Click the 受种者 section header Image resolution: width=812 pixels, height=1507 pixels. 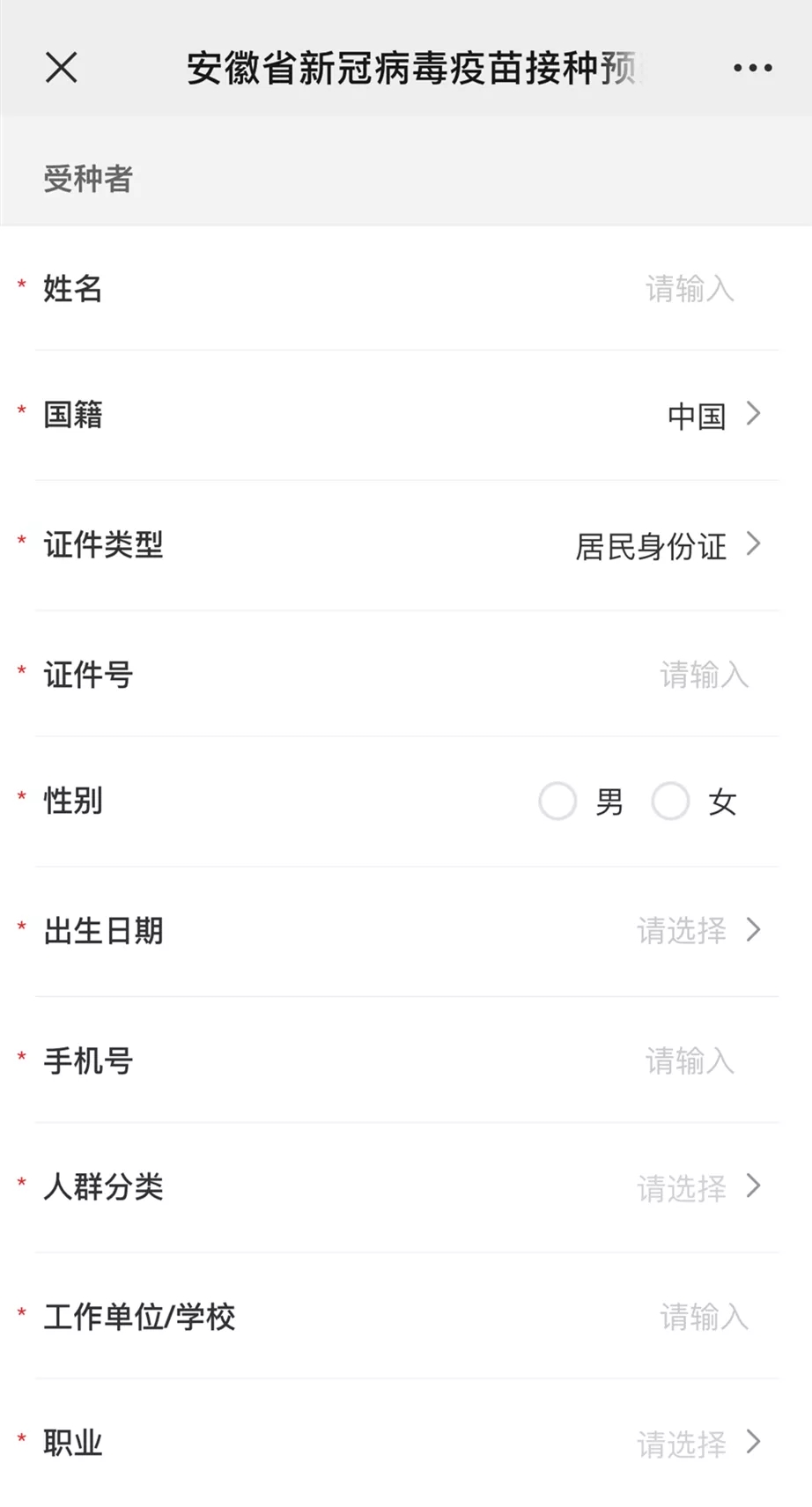(x=88, y=181)
